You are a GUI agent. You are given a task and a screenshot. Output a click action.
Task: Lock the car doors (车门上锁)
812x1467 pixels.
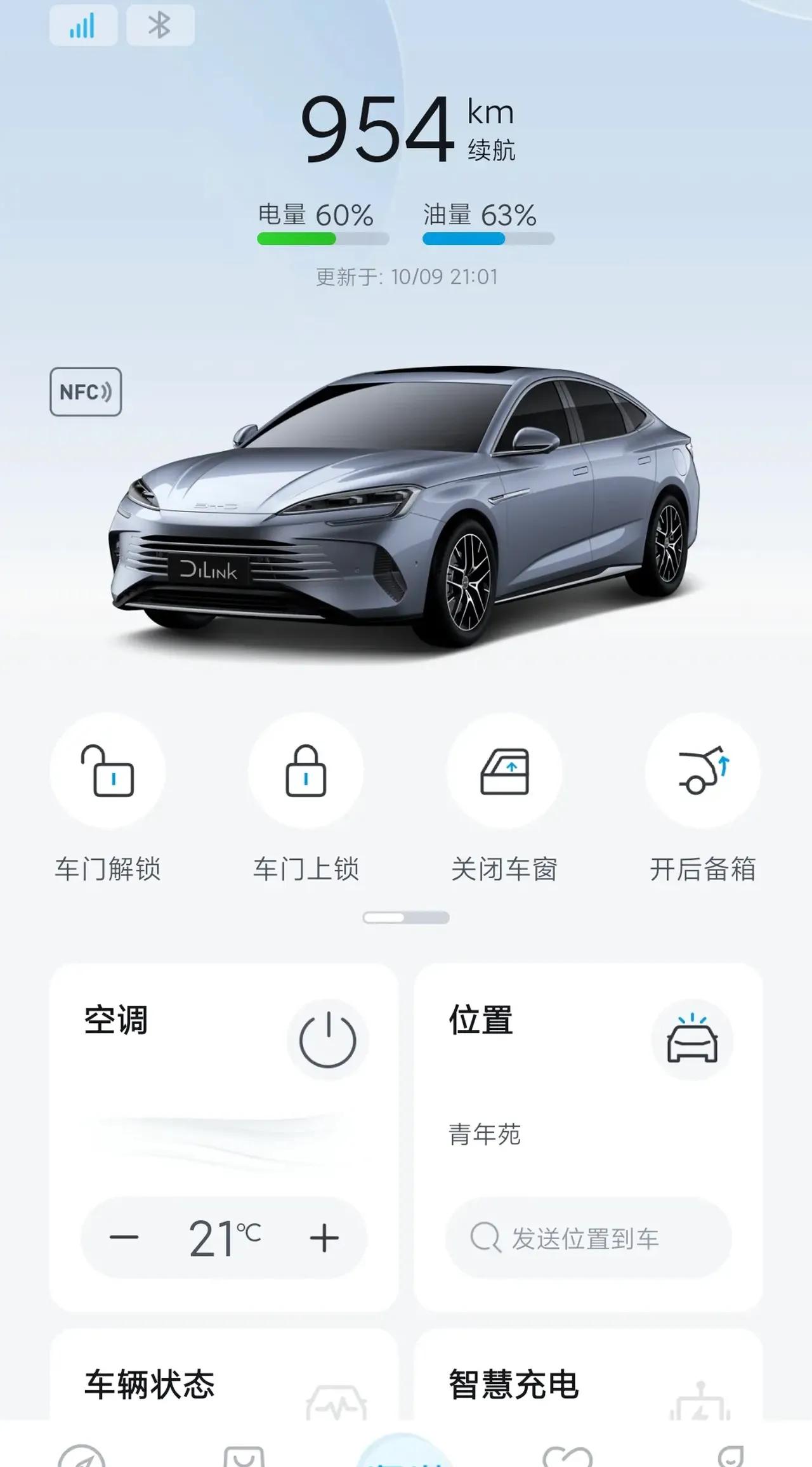306,770
